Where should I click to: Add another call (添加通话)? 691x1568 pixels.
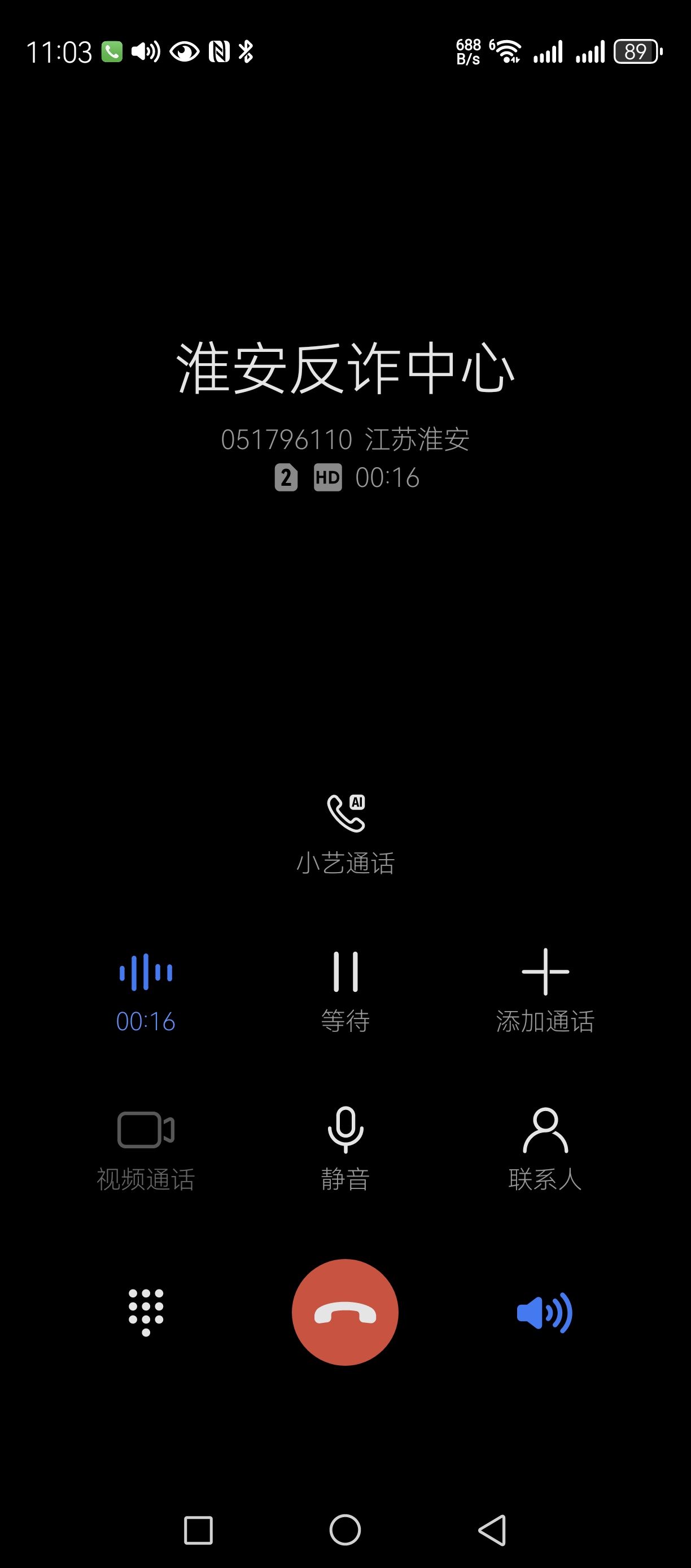[545, 989]
